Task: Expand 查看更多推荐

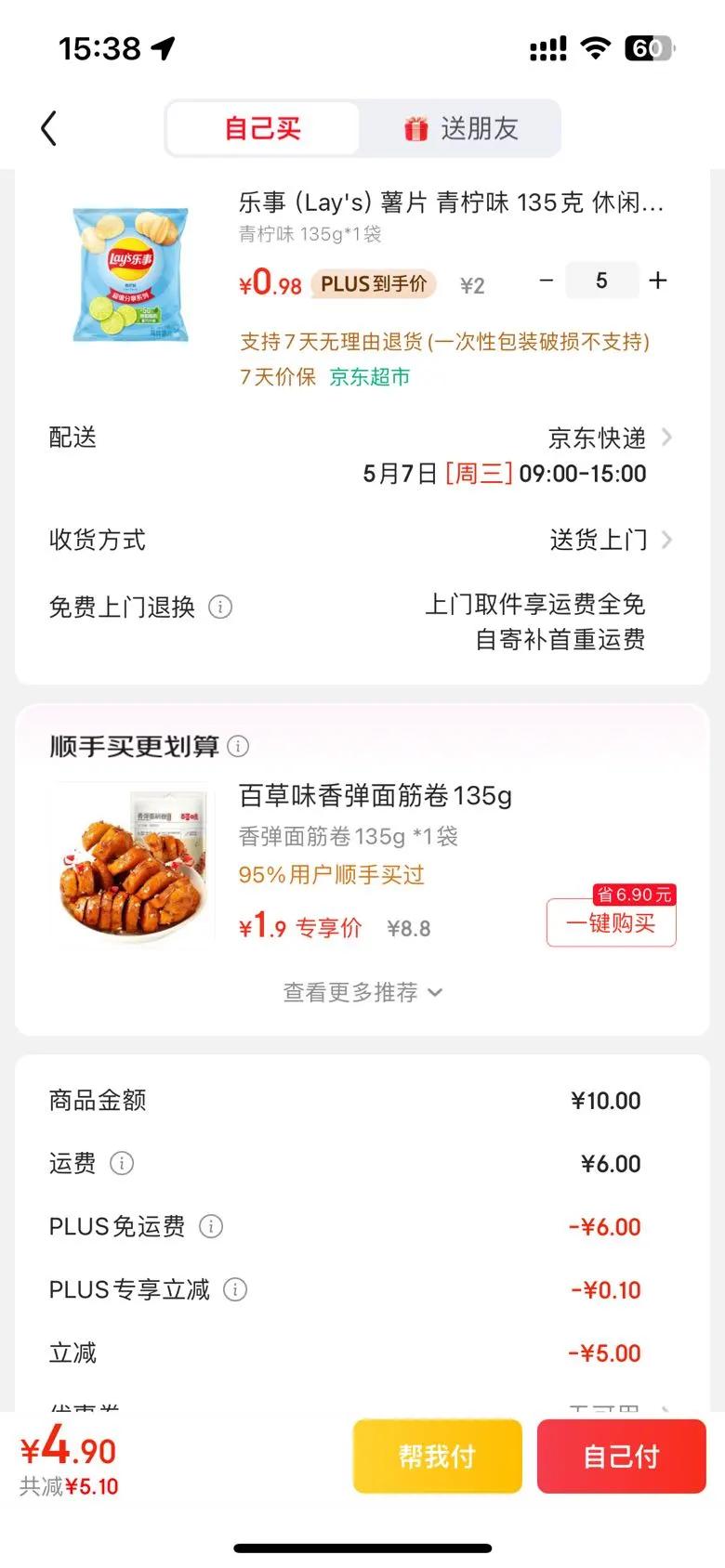Action: [x=362, y=992]
